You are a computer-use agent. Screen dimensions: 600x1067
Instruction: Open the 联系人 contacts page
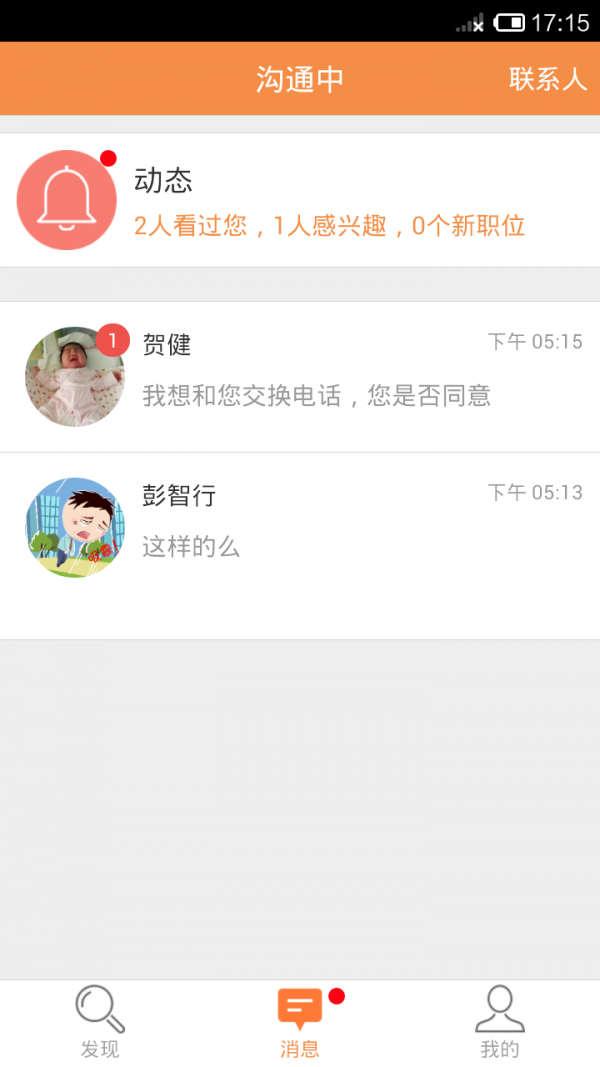click(x=547, y=80)
